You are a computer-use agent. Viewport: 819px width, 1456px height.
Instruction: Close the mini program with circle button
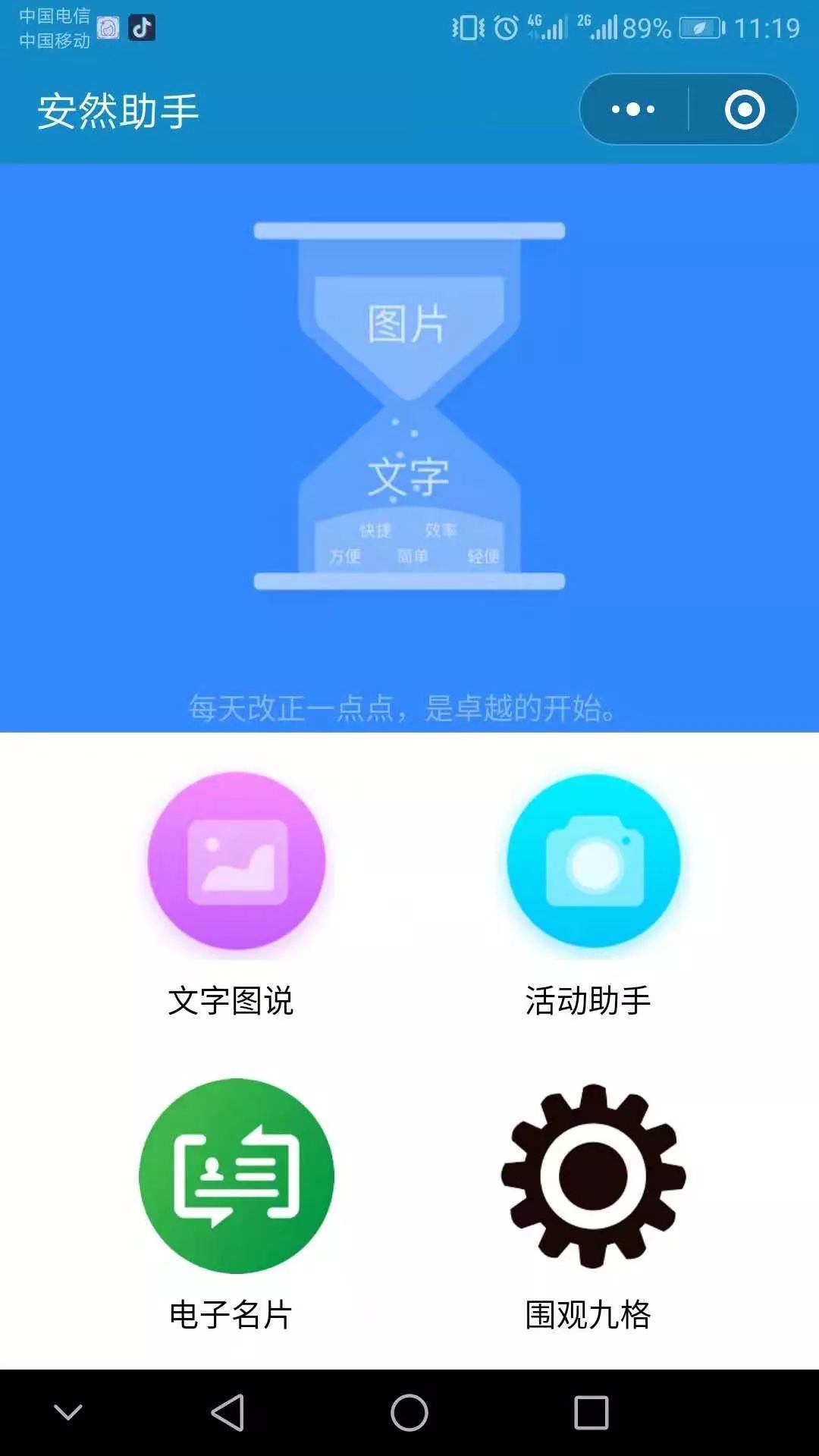(744, 110)
